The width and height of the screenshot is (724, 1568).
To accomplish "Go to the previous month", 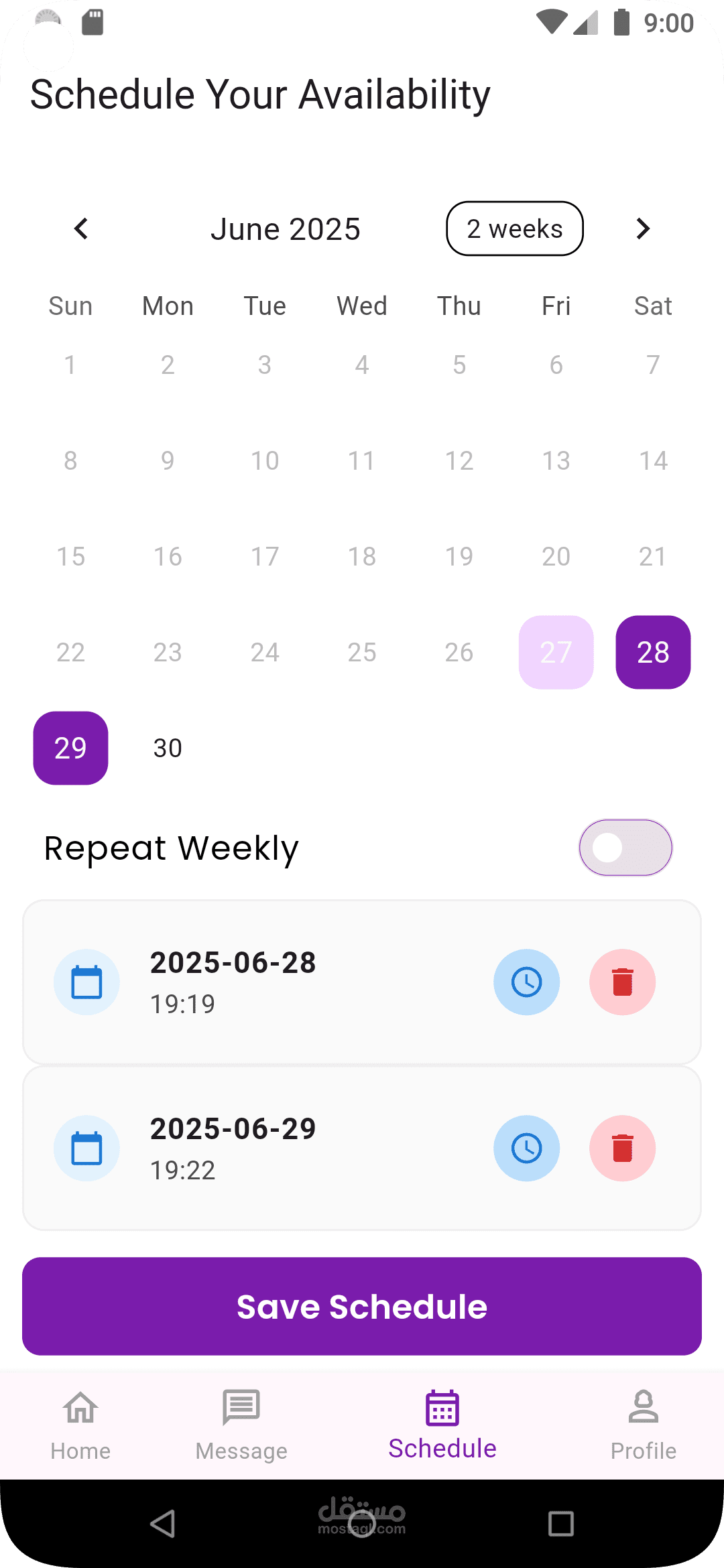I will point(81,228).
